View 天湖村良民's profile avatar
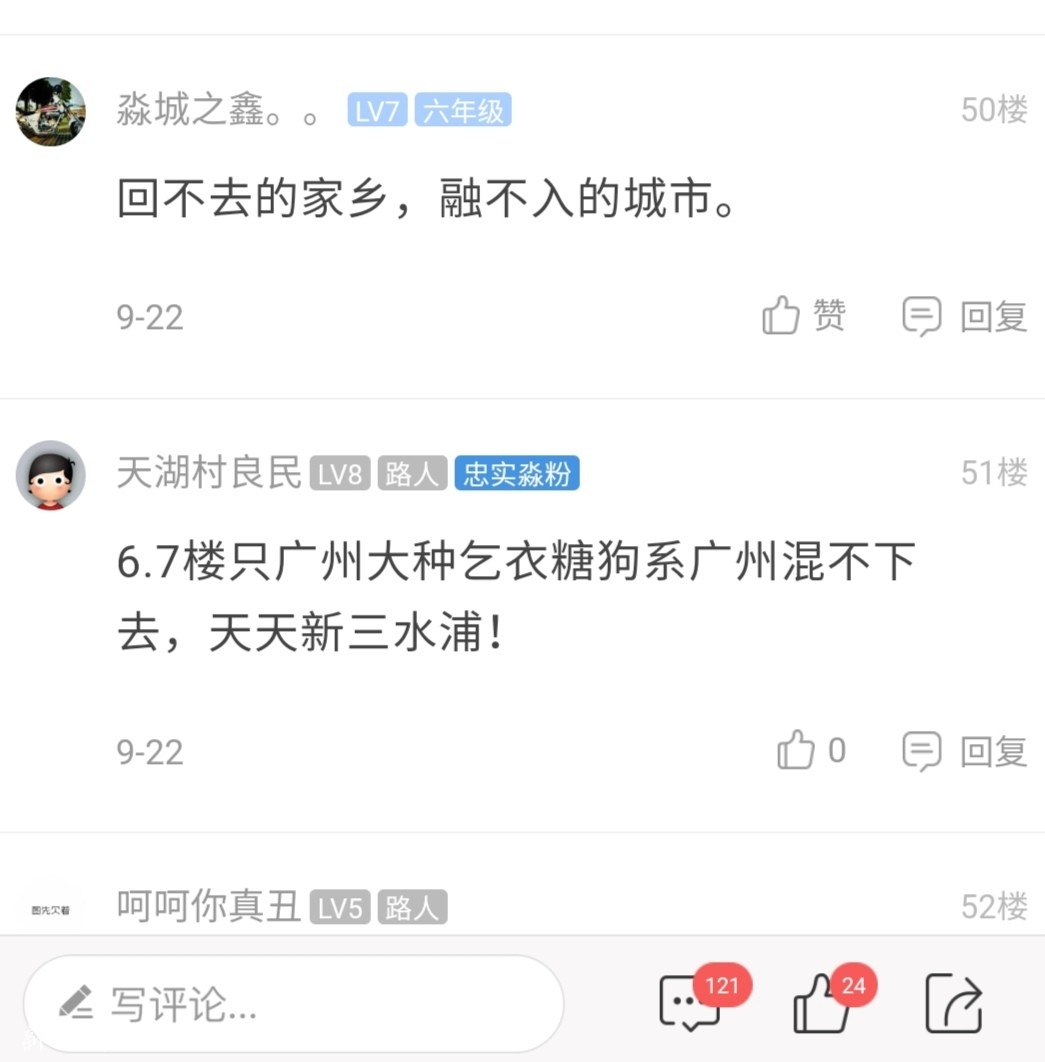 coord(51,475)
